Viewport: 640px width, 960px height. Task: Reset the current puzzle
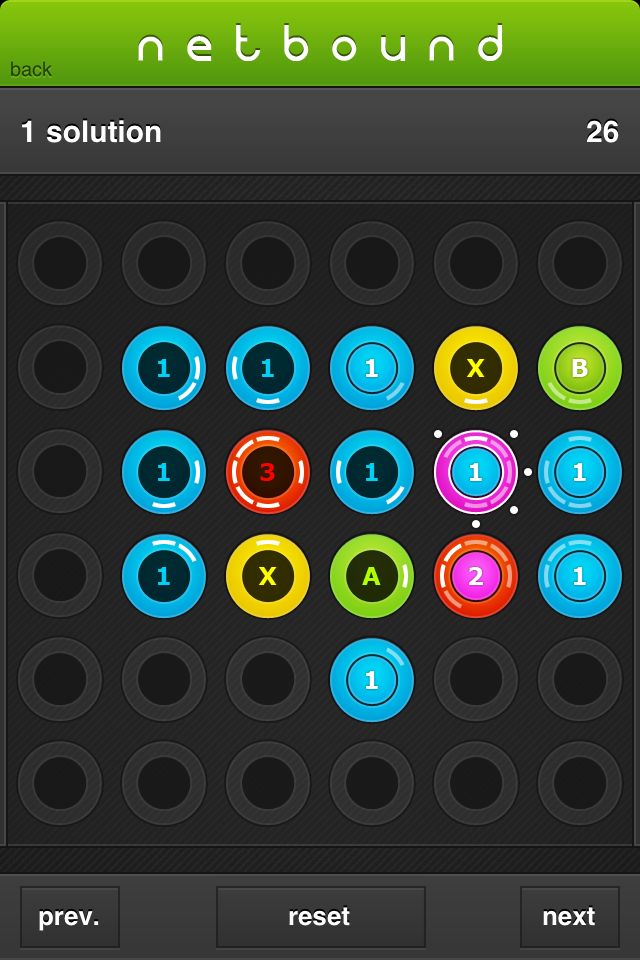320,916
